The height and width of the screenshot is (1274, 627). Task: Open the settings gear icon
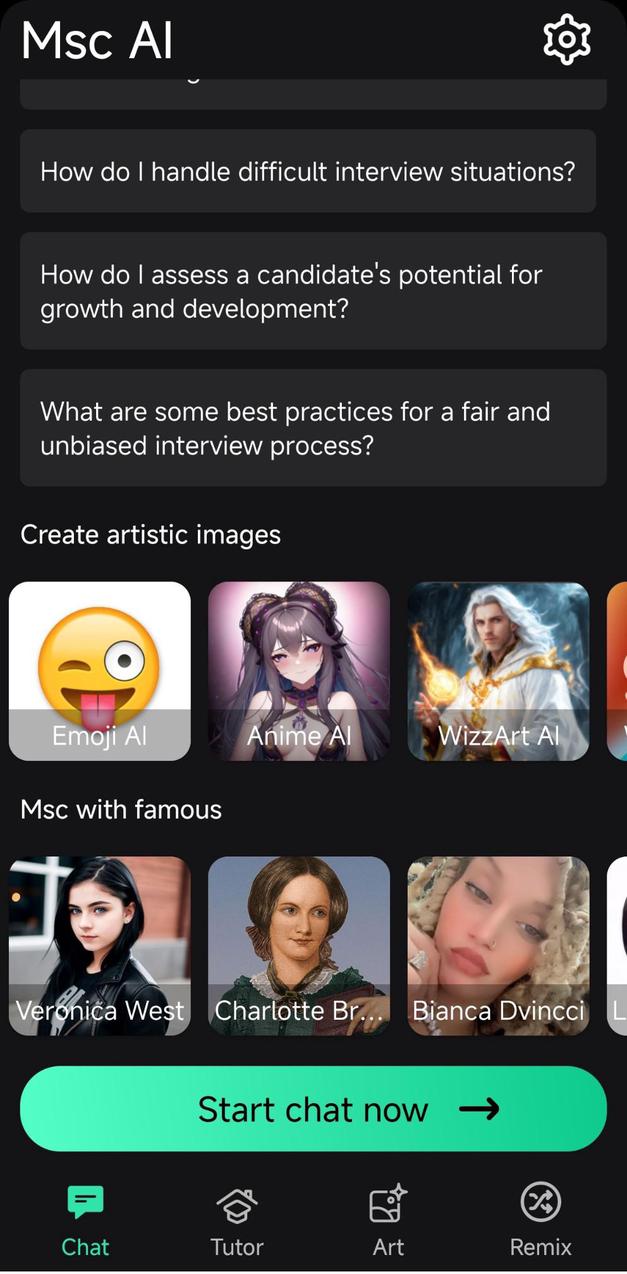[566, 40]
